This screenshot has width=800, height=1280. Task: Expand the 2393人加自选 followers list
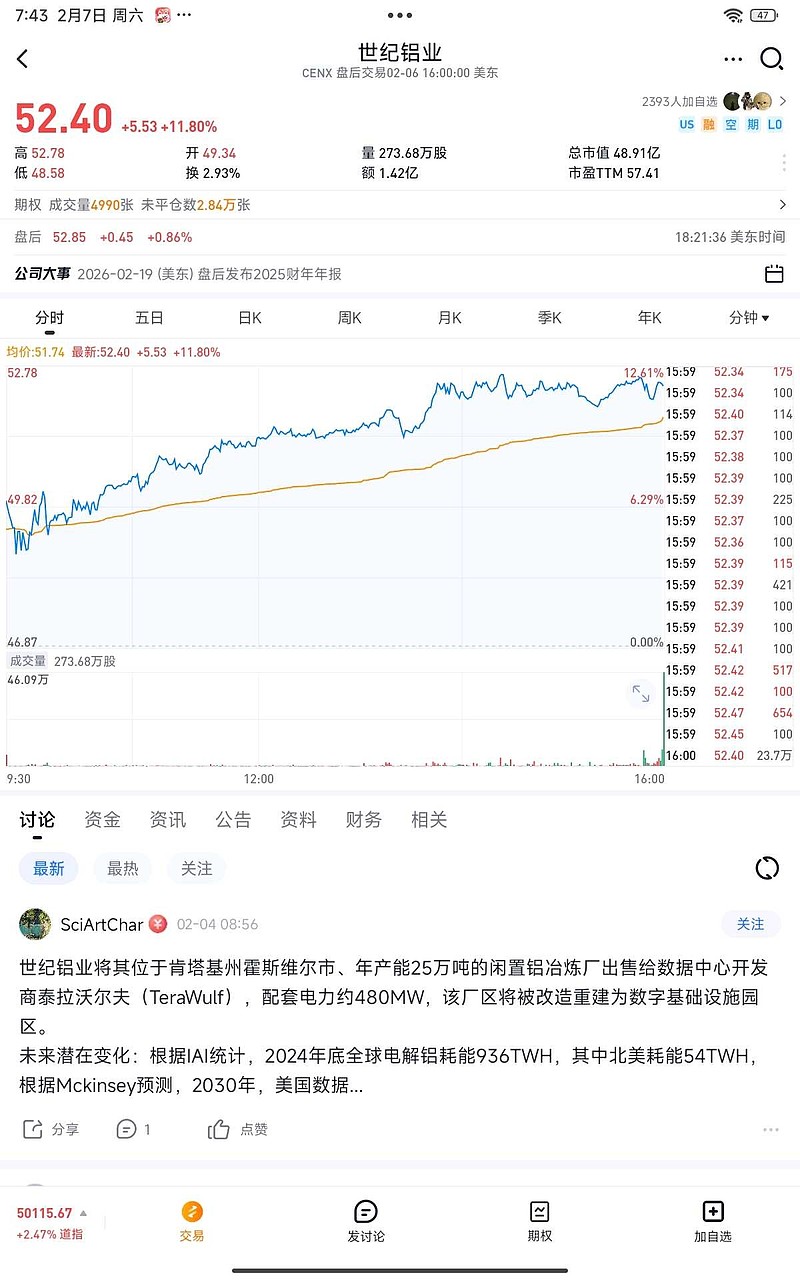700,100
